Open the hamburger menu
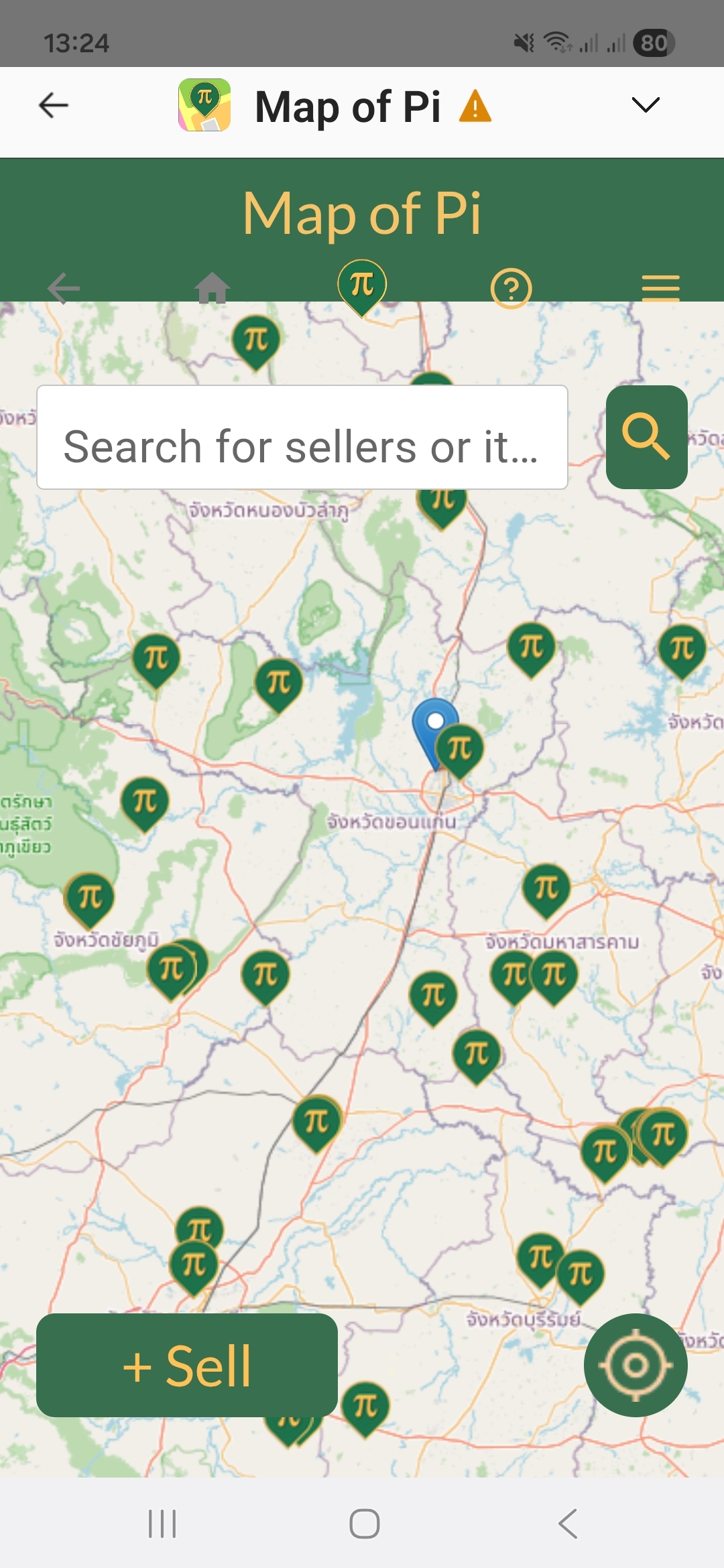This screenshot has width=724, height=1568. tap(660, 289)
